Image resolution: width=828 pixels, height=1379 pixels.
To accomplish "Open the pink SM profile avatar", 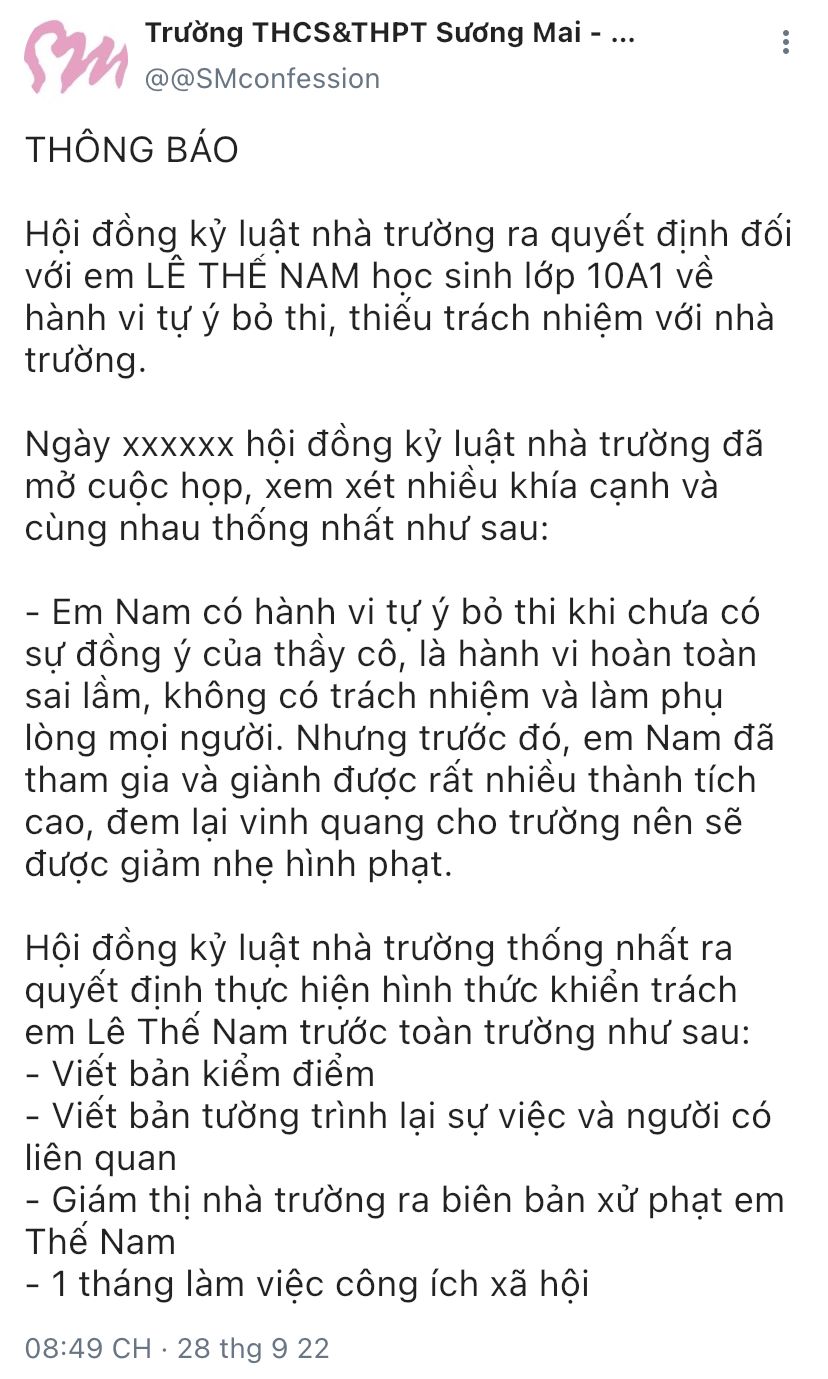I will click(x=76, y=56).
